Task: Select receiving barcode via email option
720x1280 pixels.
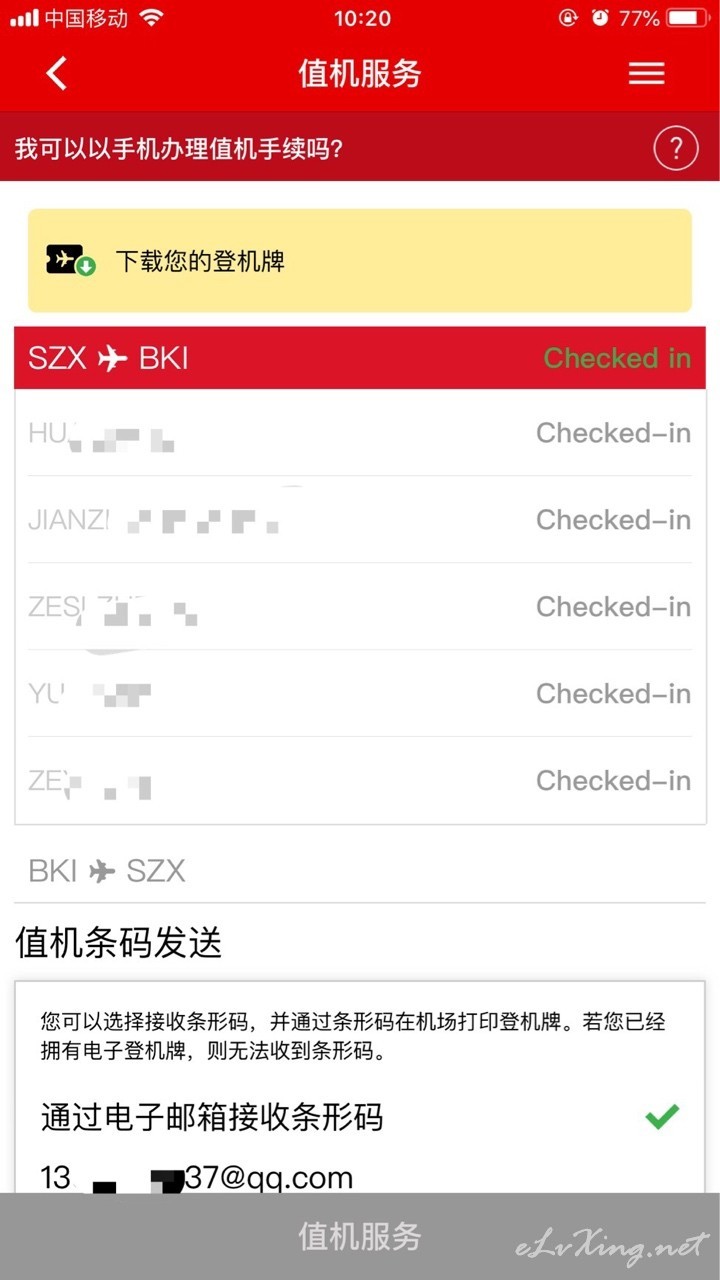Action: [360, 1117]
